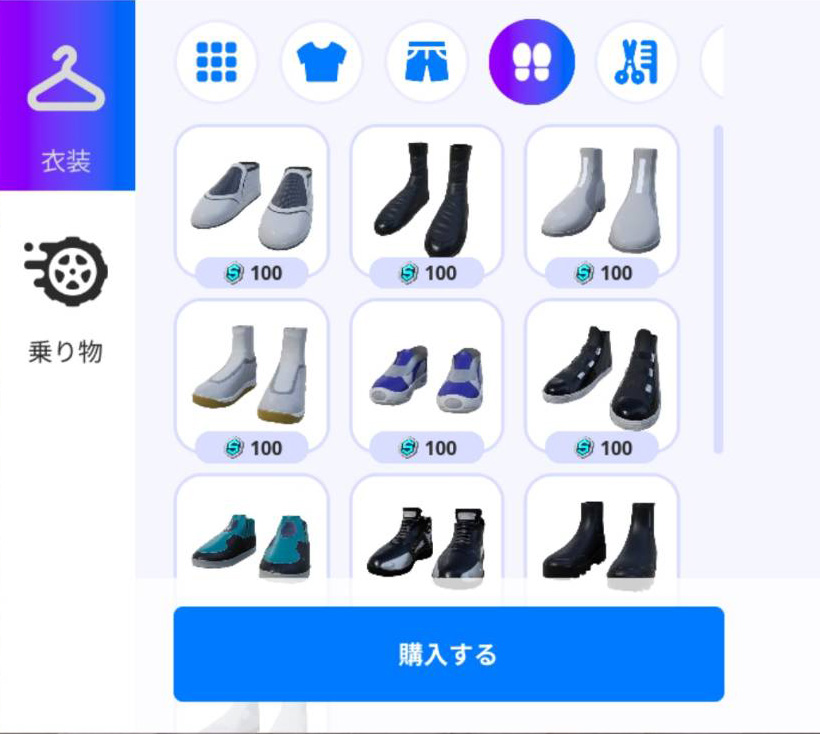Select the footprints shoes category
Viewport: 820px width, 734px height.
[x=532, y=63]
